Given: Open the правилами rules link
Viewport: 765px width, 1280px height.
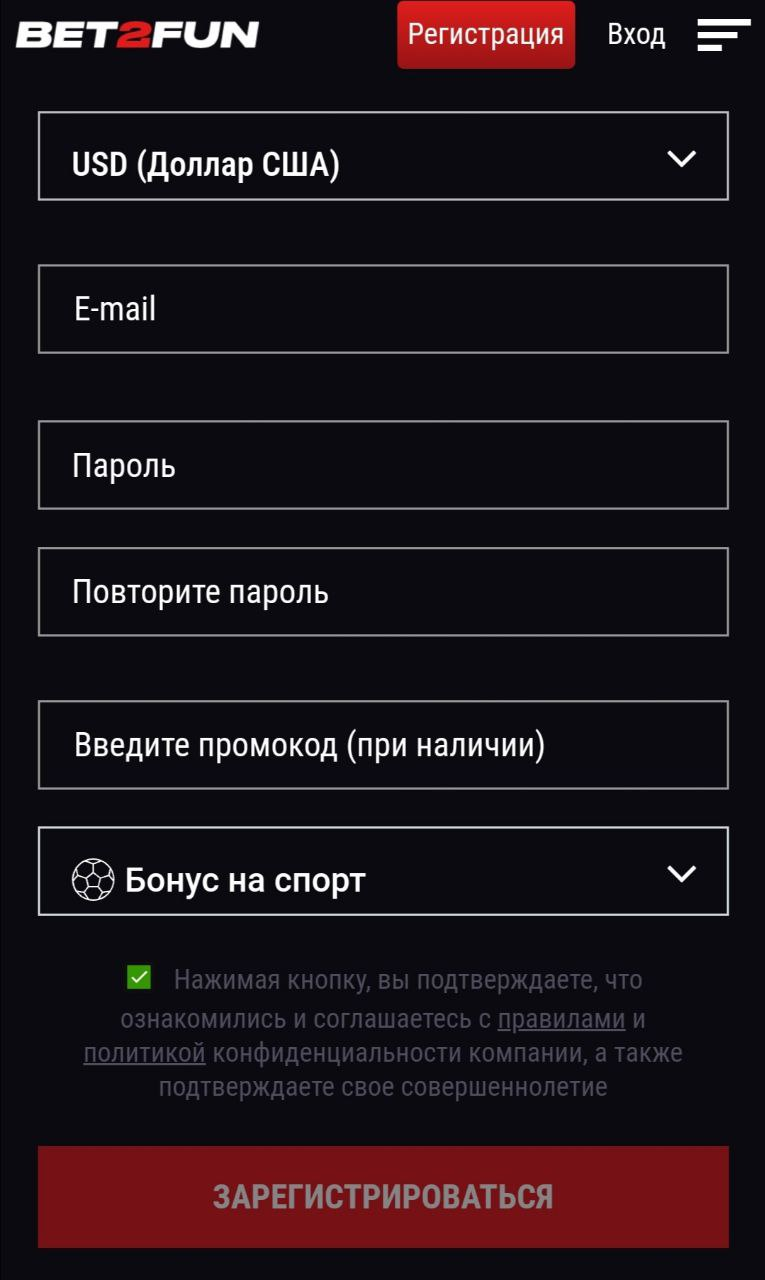Looking at the screenshot, I should pyautogui.click(x=561, y=1019).
